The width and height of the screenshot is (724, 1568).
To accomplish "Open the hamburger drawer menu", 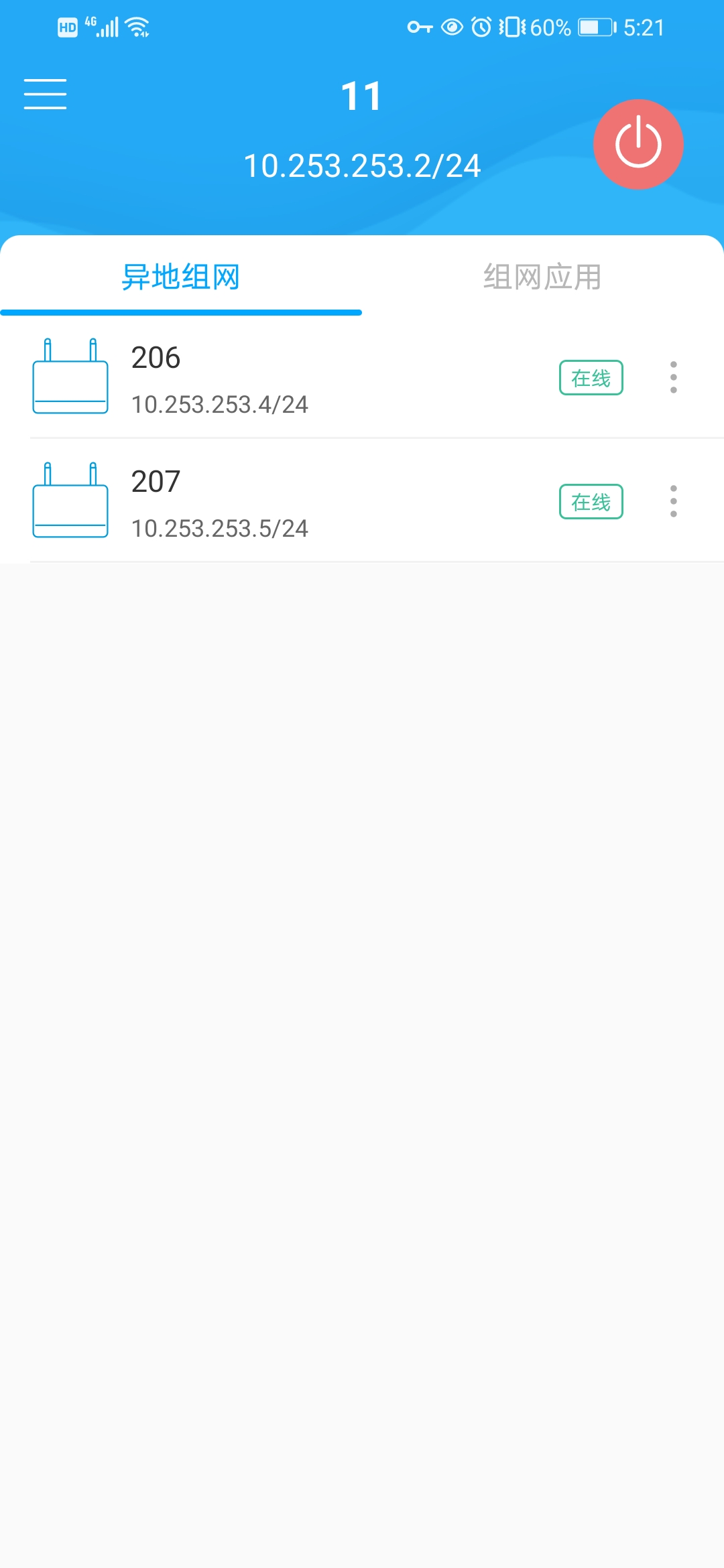I will (45, 94).
